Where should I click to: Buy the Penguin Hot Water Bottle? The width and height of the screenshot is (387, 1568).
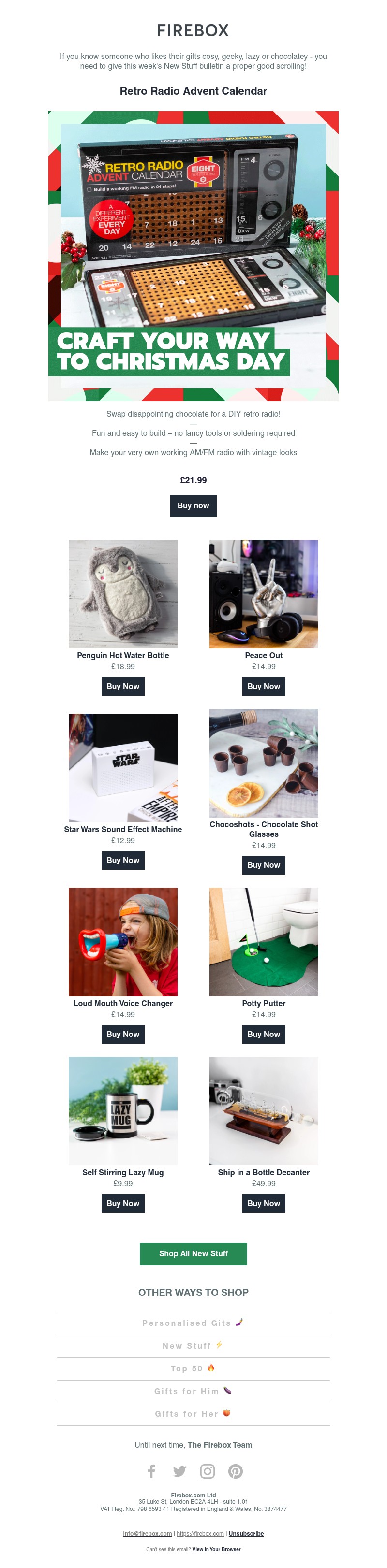[122, 686]
